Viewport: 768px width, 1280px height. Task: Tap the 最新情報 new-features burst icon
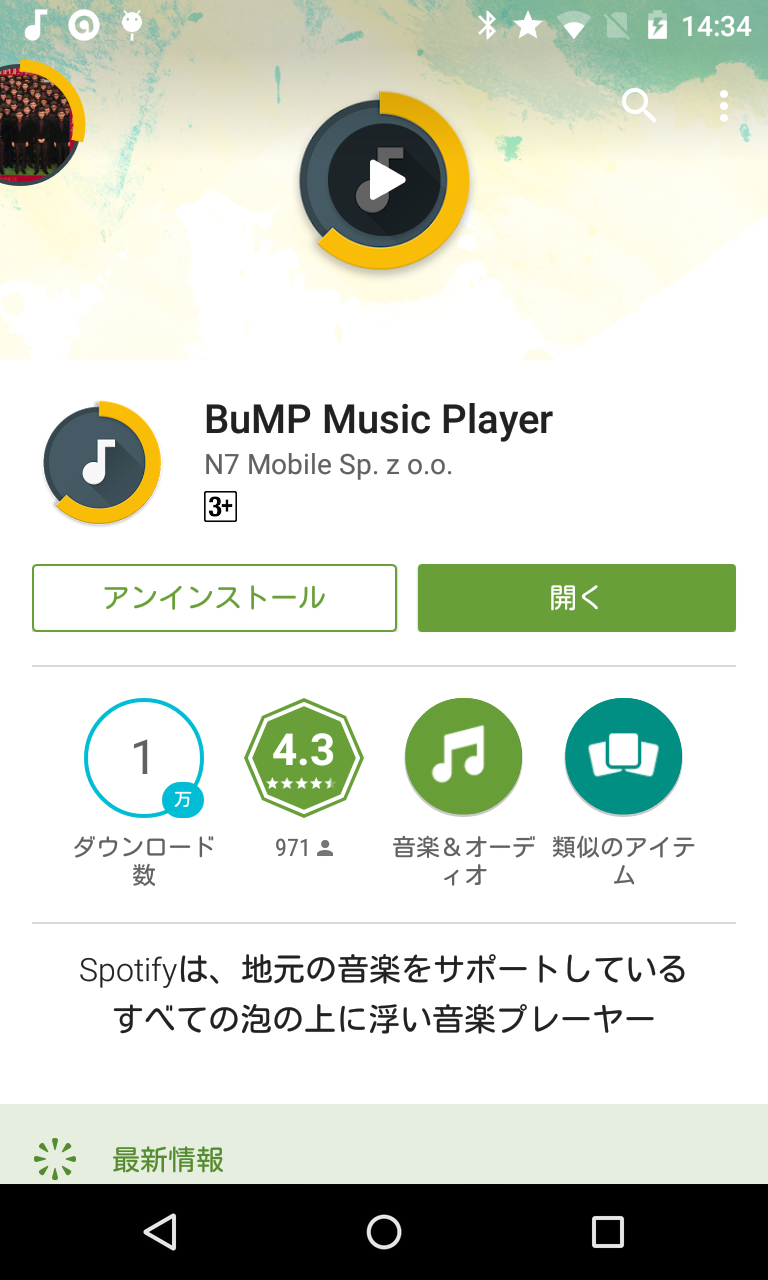[56, 1157]
